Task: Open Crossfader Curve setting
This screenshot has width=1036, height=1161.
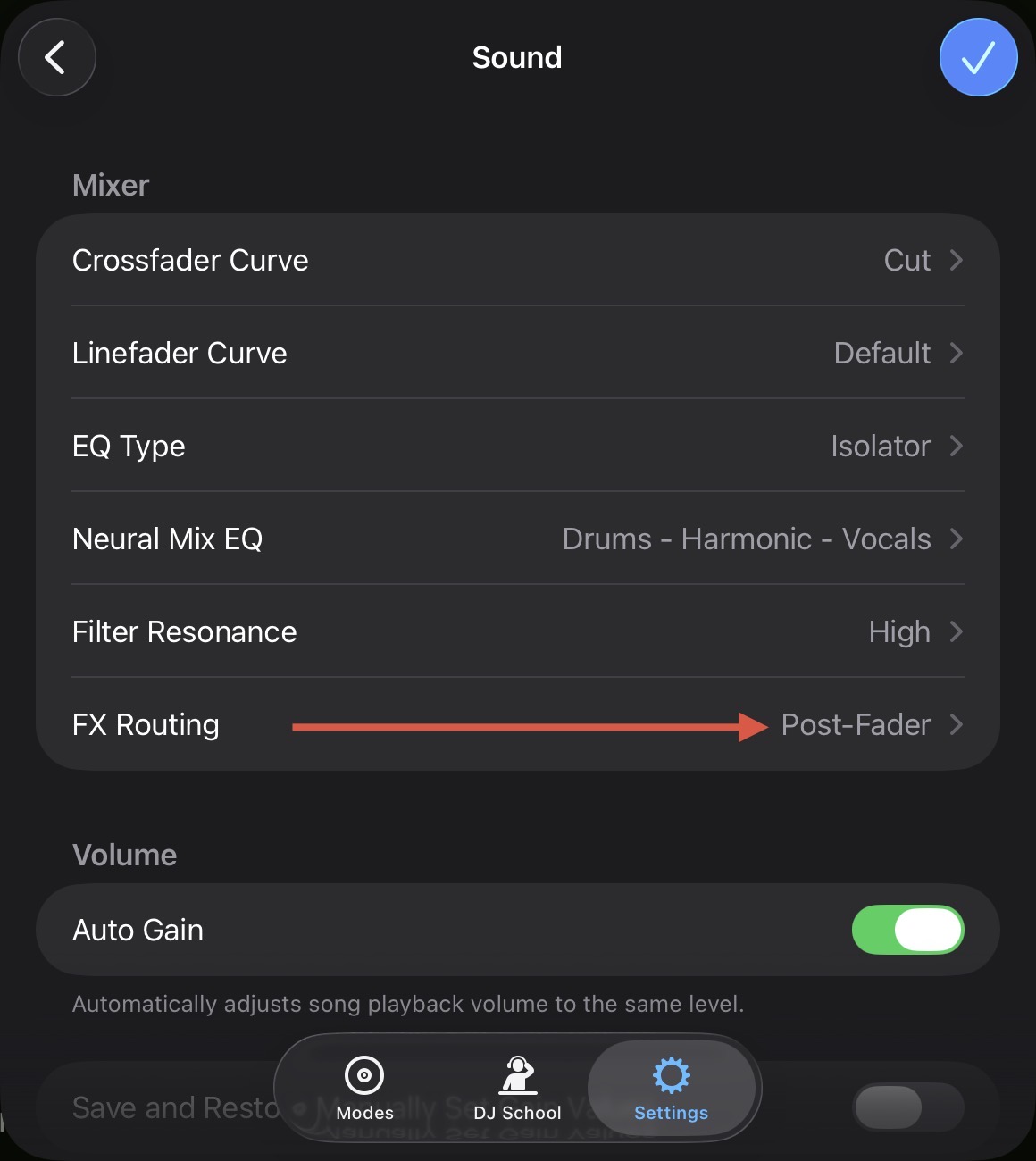Action: [518, 260]
